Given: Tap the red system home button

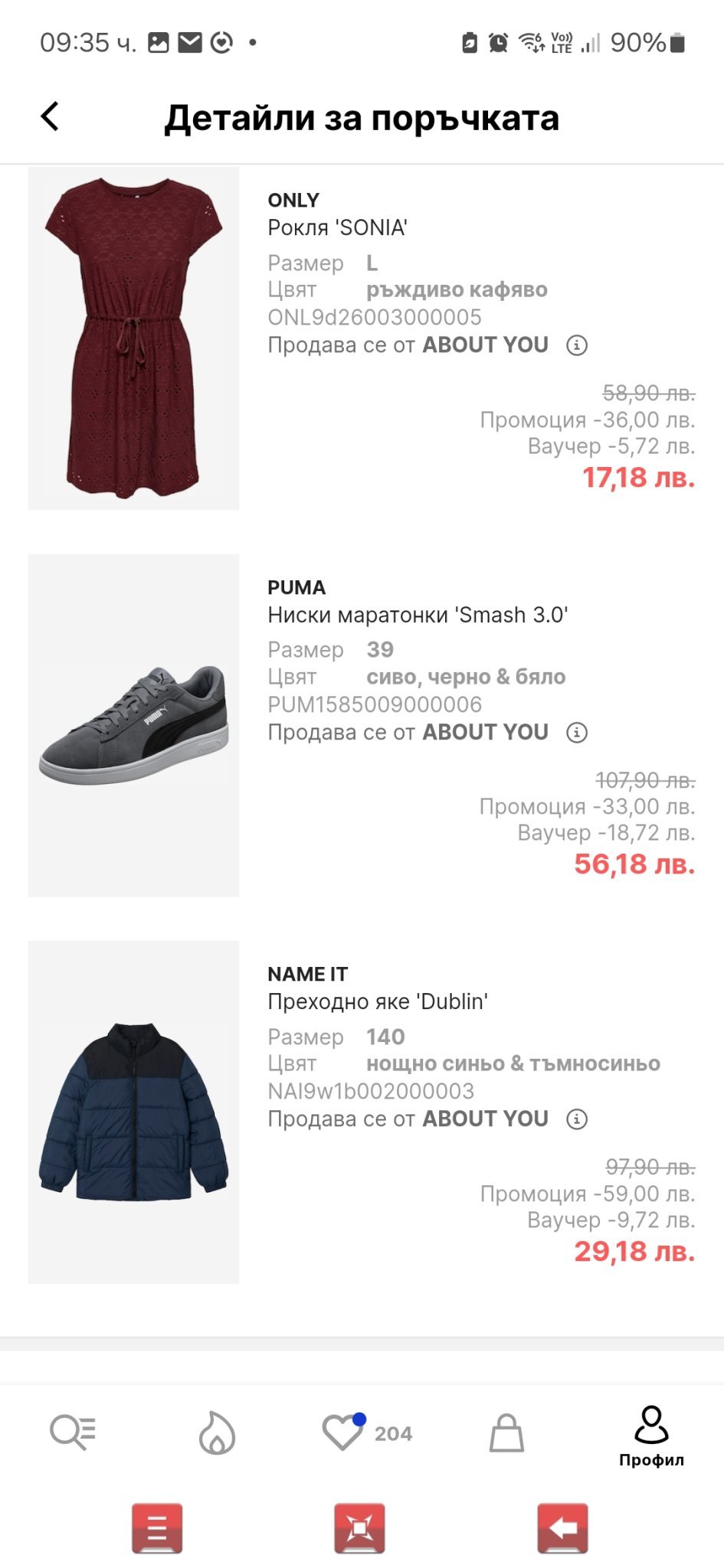Looking at the screenshot, I should point(359,1528).
